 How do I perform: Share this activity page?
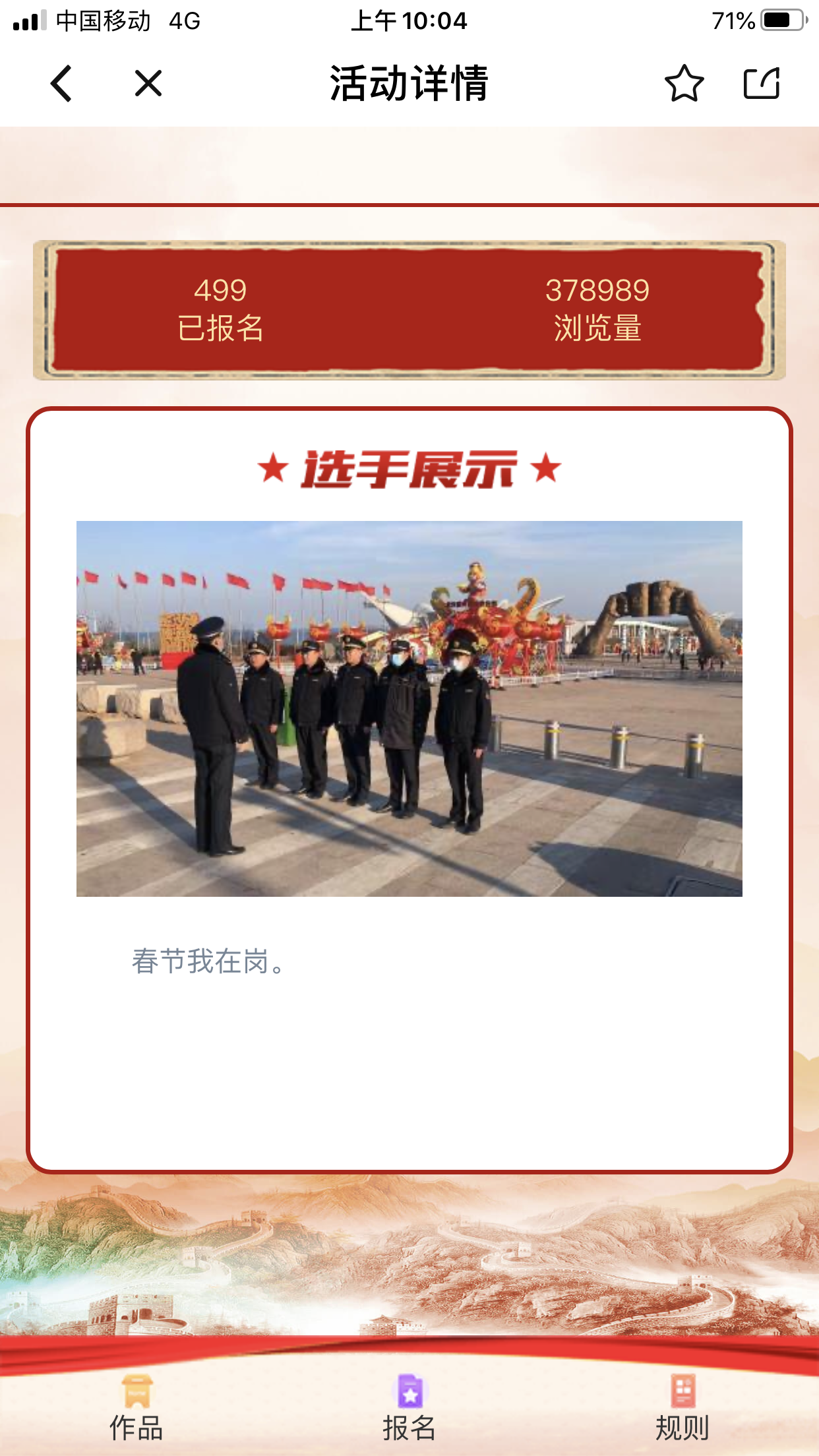click(762, 84)
